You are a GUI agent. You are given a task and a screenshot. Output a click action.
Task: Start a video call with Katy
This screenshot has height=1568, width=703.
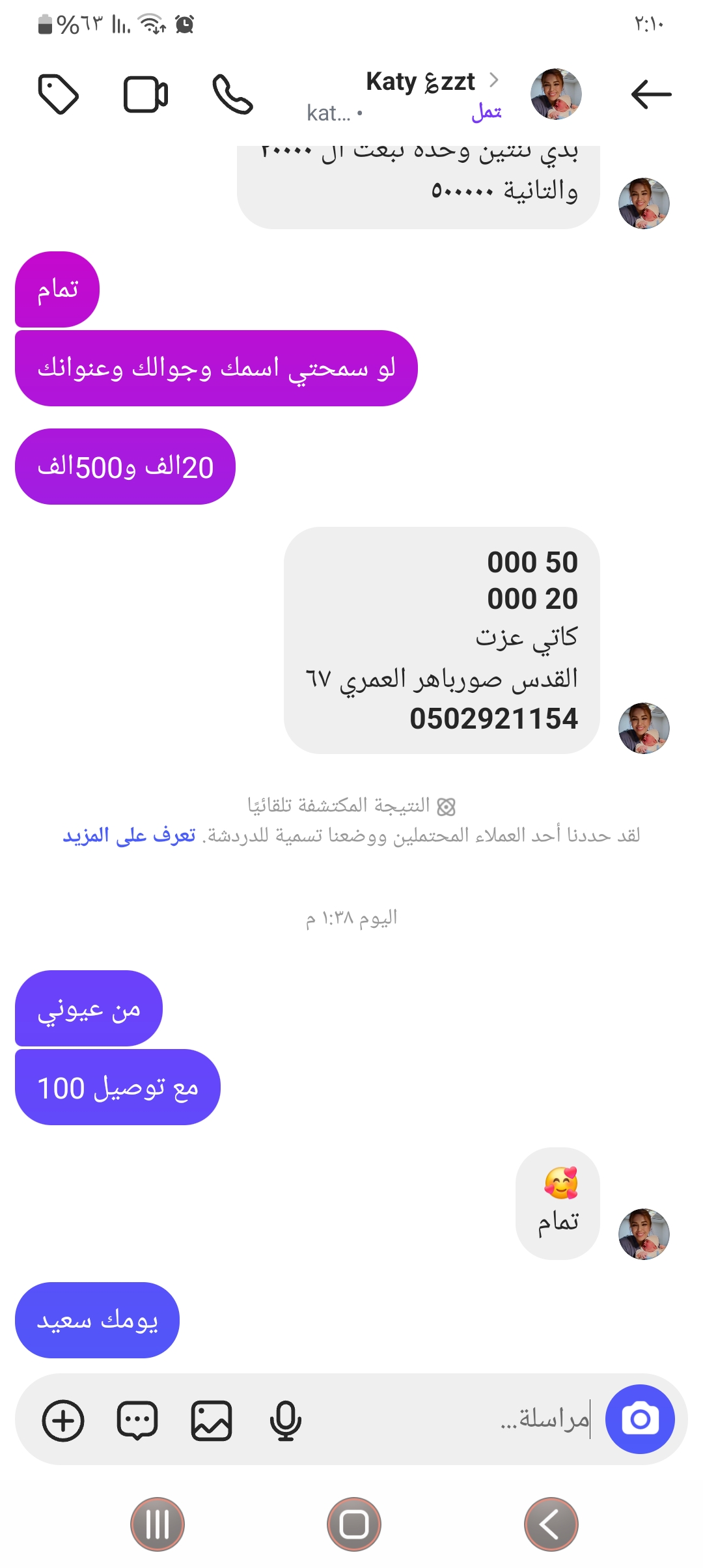pyautogui.click(x=146, y=95)
